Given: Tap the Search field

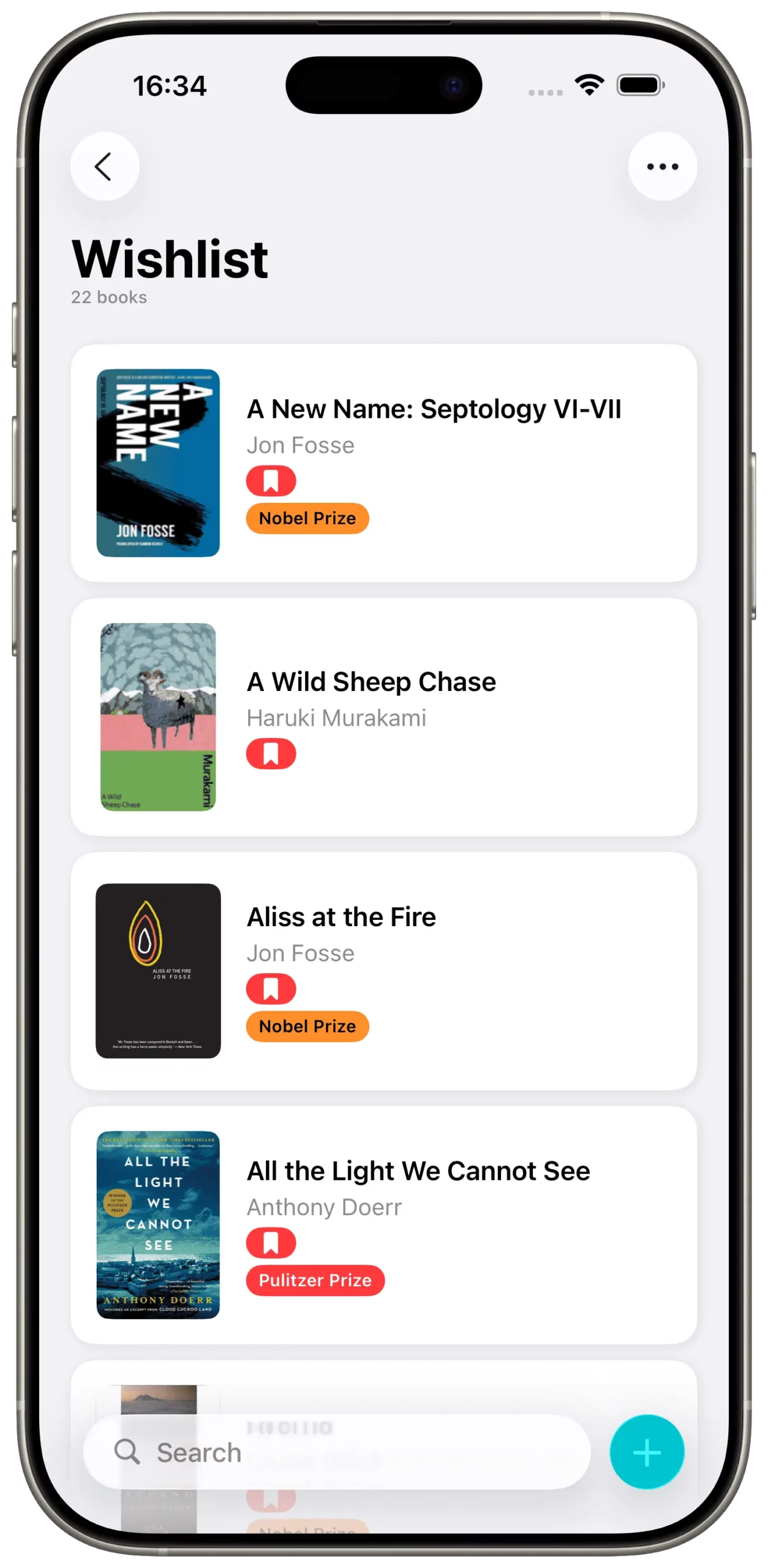Looking at the screenshot, I should tap(337, 1452).
